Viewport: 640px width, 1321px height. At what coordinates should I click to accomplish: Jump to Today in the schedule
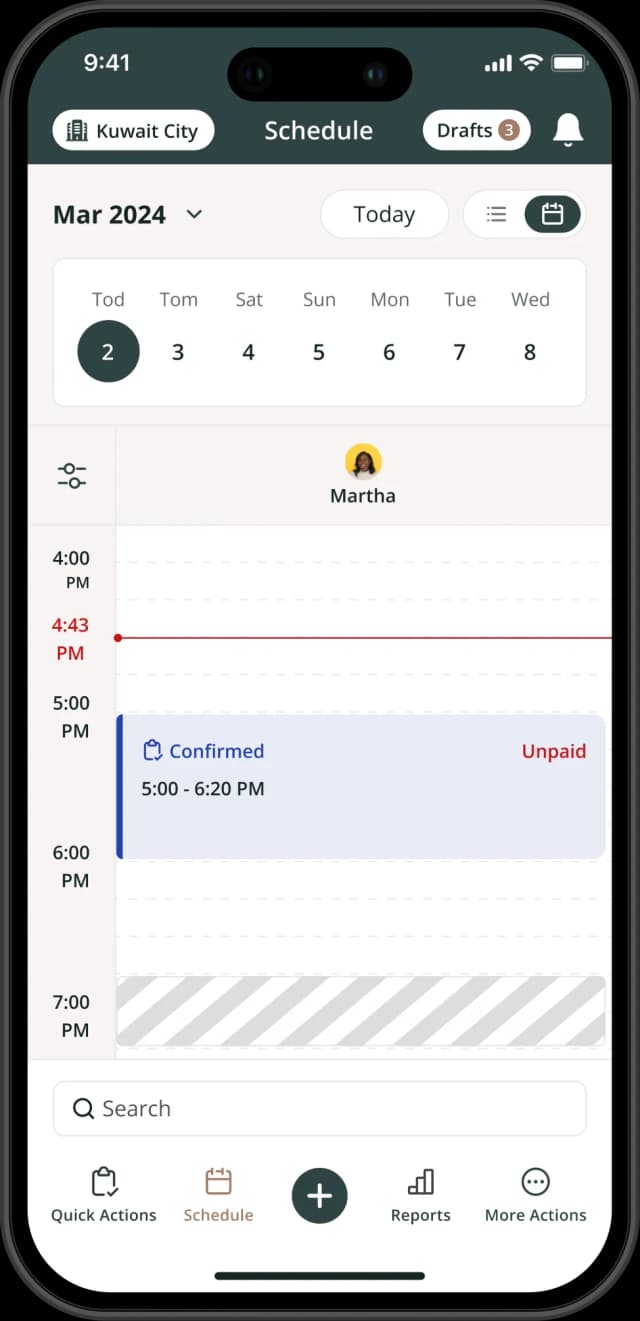click(384, 214)
